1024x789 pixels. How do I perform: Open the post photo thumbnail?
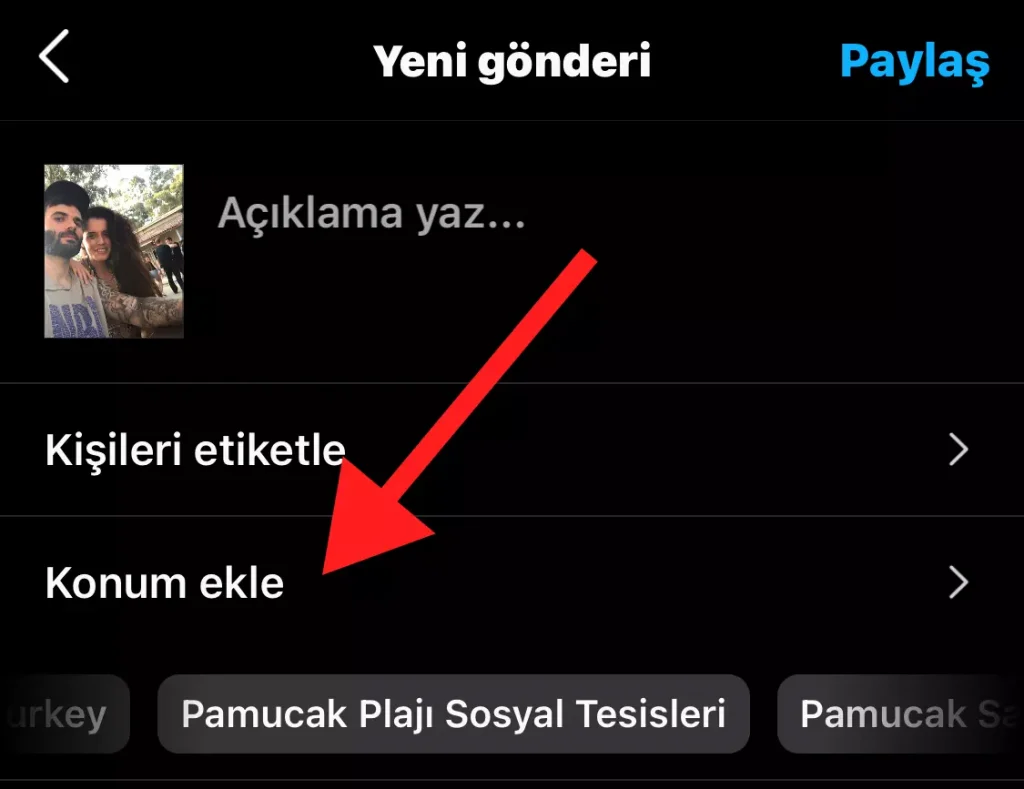[x=114, y=251]
